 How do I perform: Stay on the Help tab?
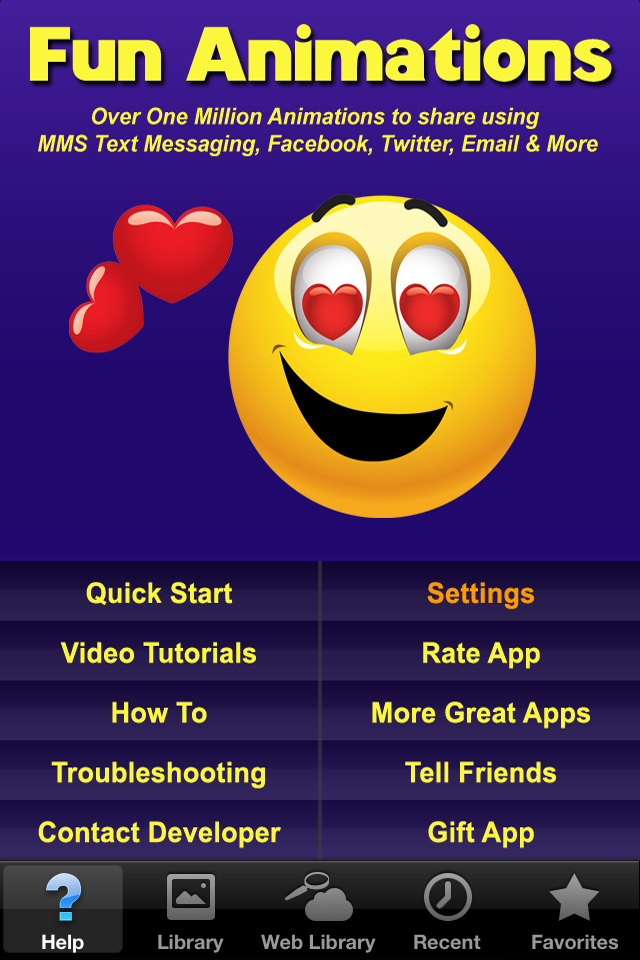coord(63,910)
